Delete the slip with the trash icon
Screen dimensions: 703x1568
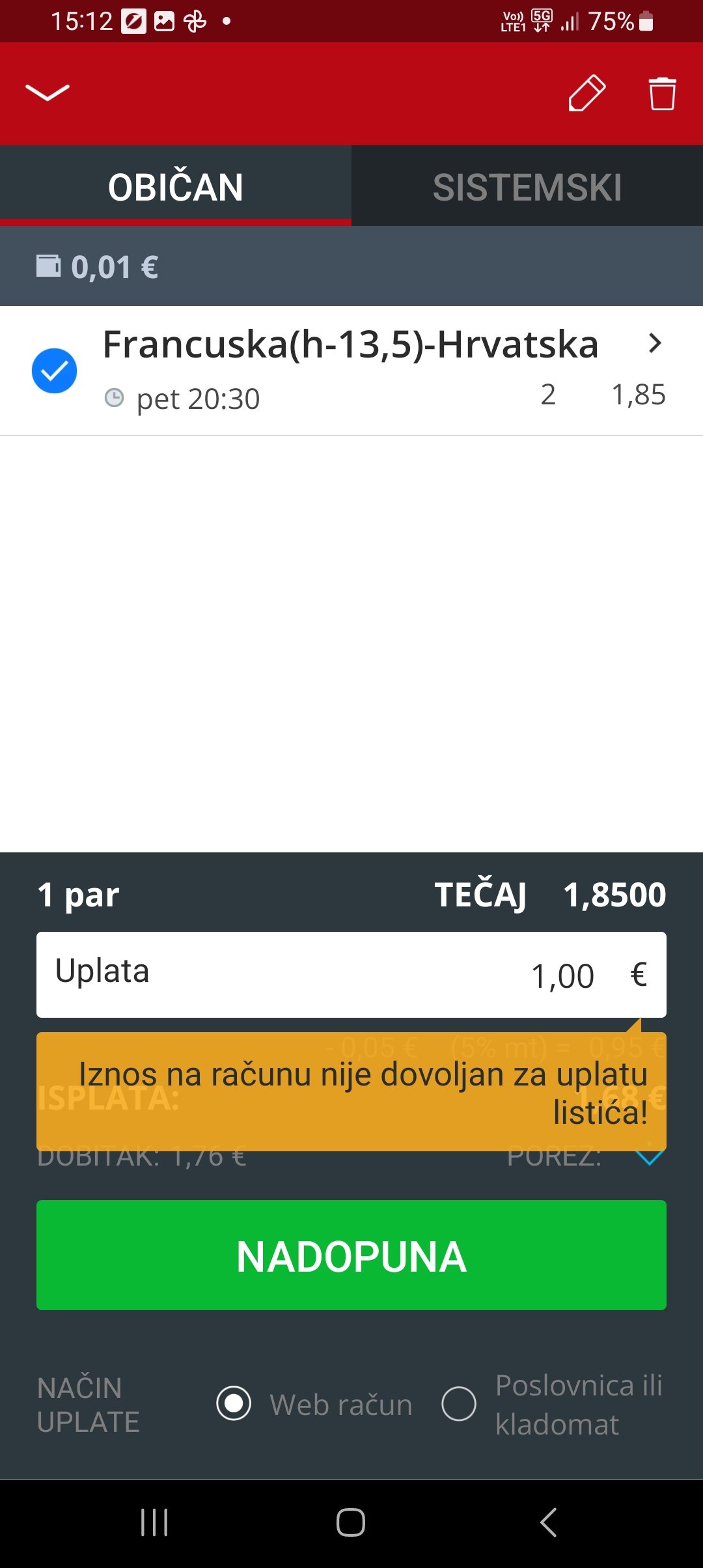tap(662, 93)
